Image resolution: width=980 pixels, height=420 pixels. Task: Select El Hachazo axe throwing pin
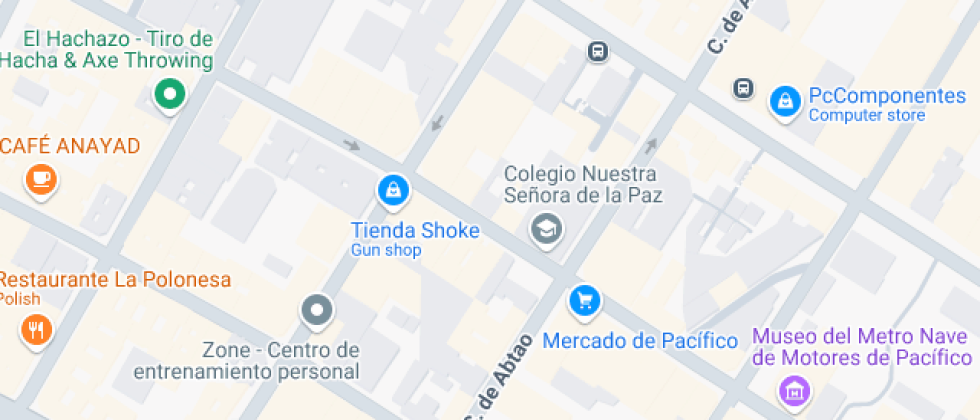pos(170,95)
